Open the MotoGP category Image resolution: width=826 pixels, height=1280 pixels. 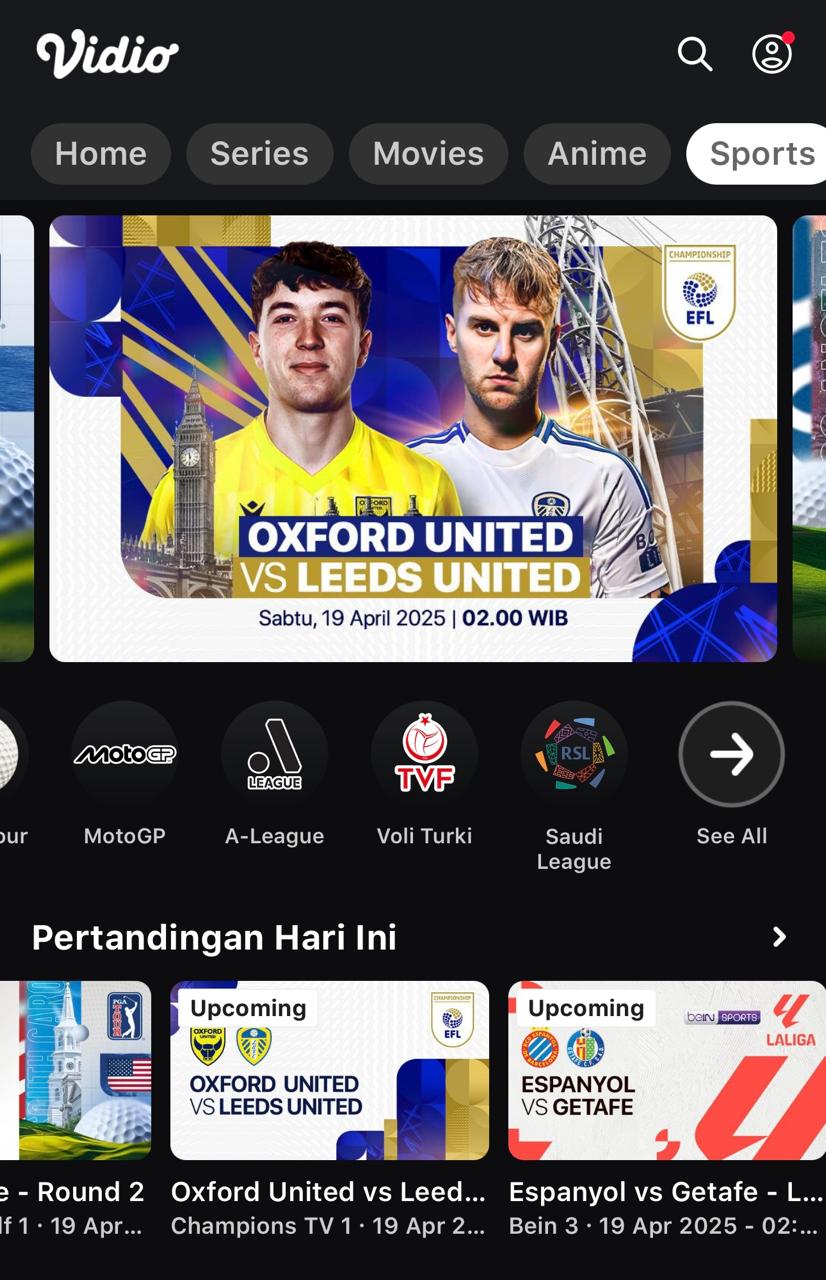(125, 755)
